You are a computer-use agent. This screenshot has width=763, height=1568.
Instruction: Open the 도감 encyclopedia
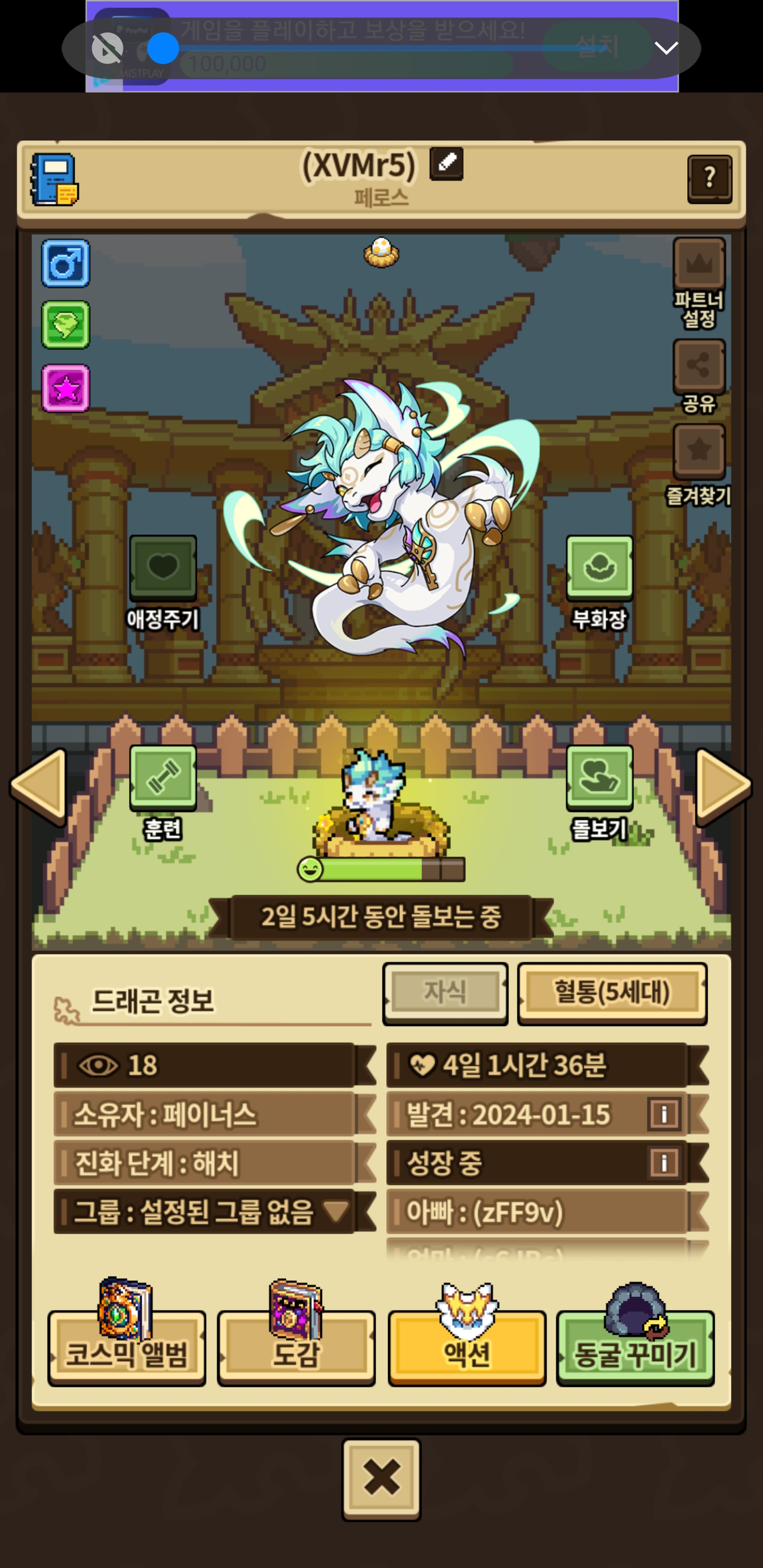click(296, 1347)
